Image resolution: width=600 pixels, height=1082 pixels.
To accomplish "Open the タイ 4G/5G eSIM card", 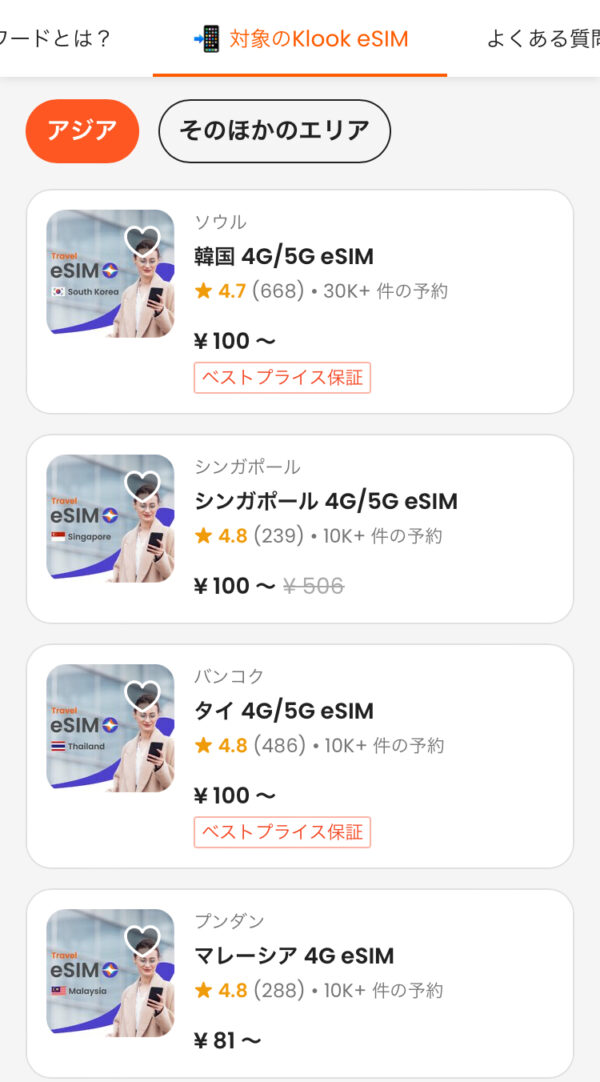I will click(300, 756).
